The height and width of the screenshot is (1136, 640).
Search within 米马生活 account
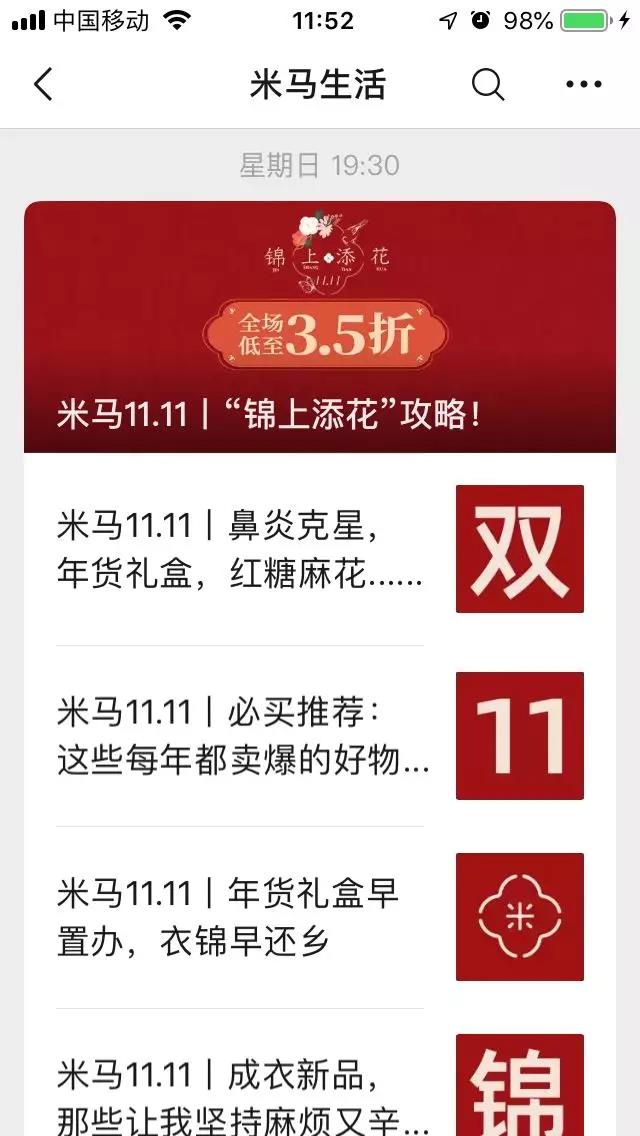[x=487, y=85]
